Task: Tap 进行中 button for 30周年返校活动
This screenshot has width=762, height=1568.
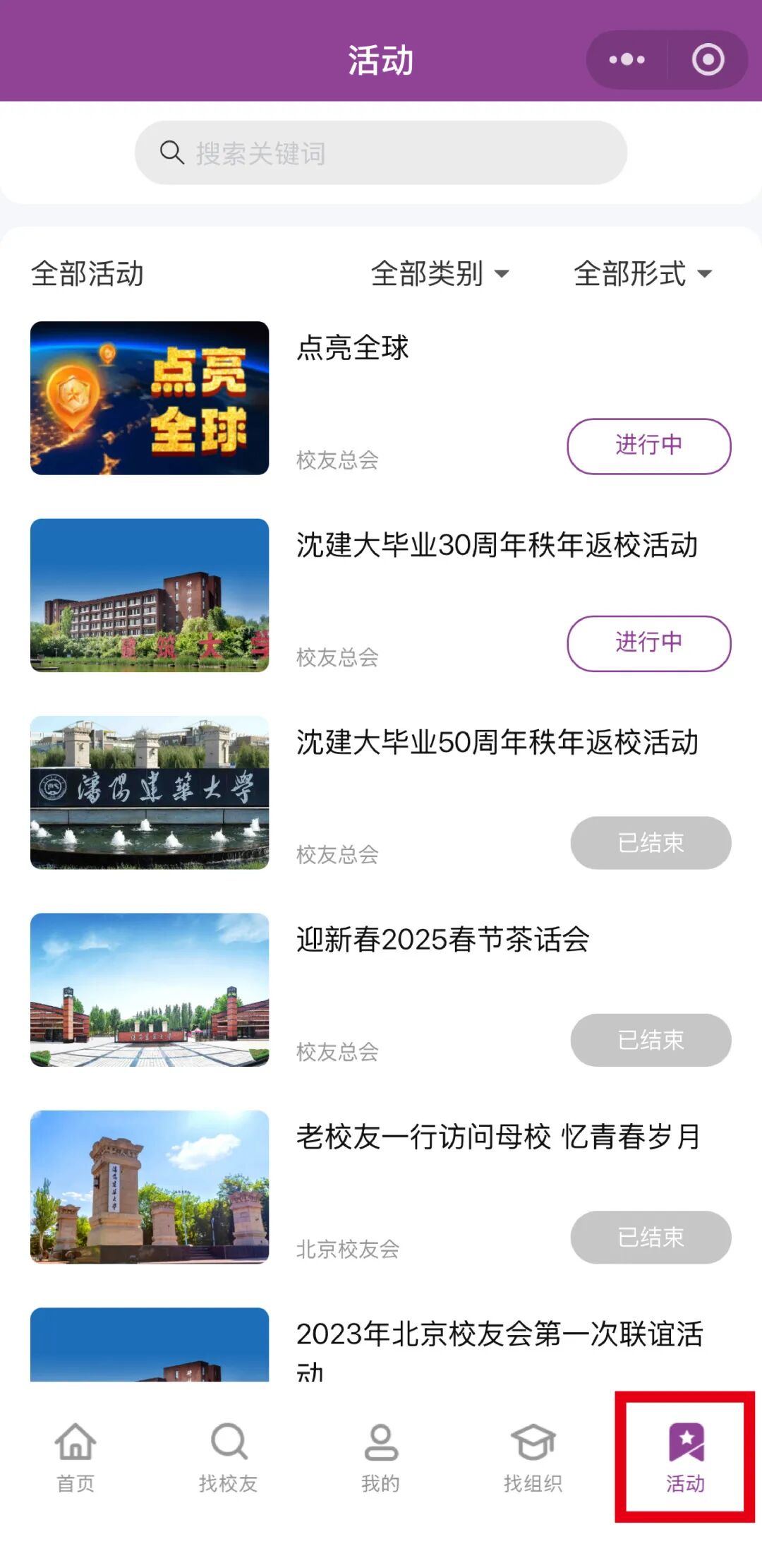Action: [x=648, y=643]
